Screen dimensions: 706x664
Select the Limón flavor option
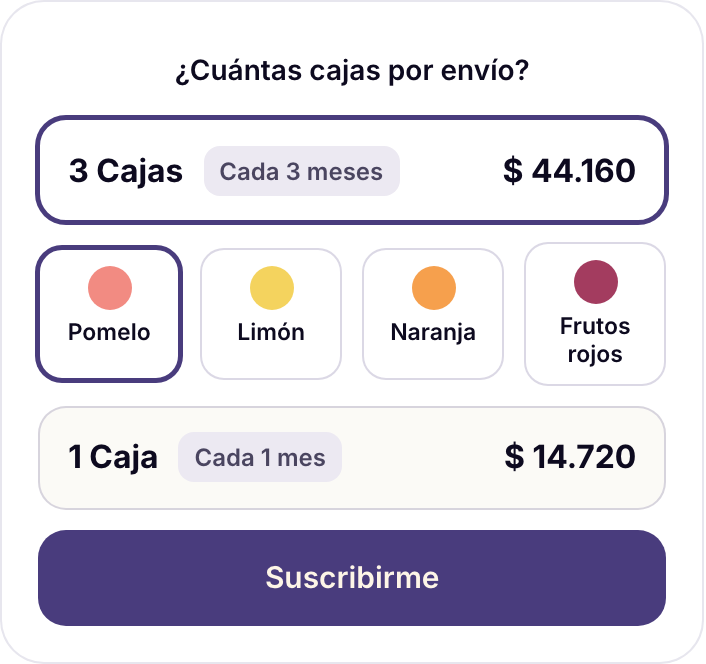click(x=271, y=314)
